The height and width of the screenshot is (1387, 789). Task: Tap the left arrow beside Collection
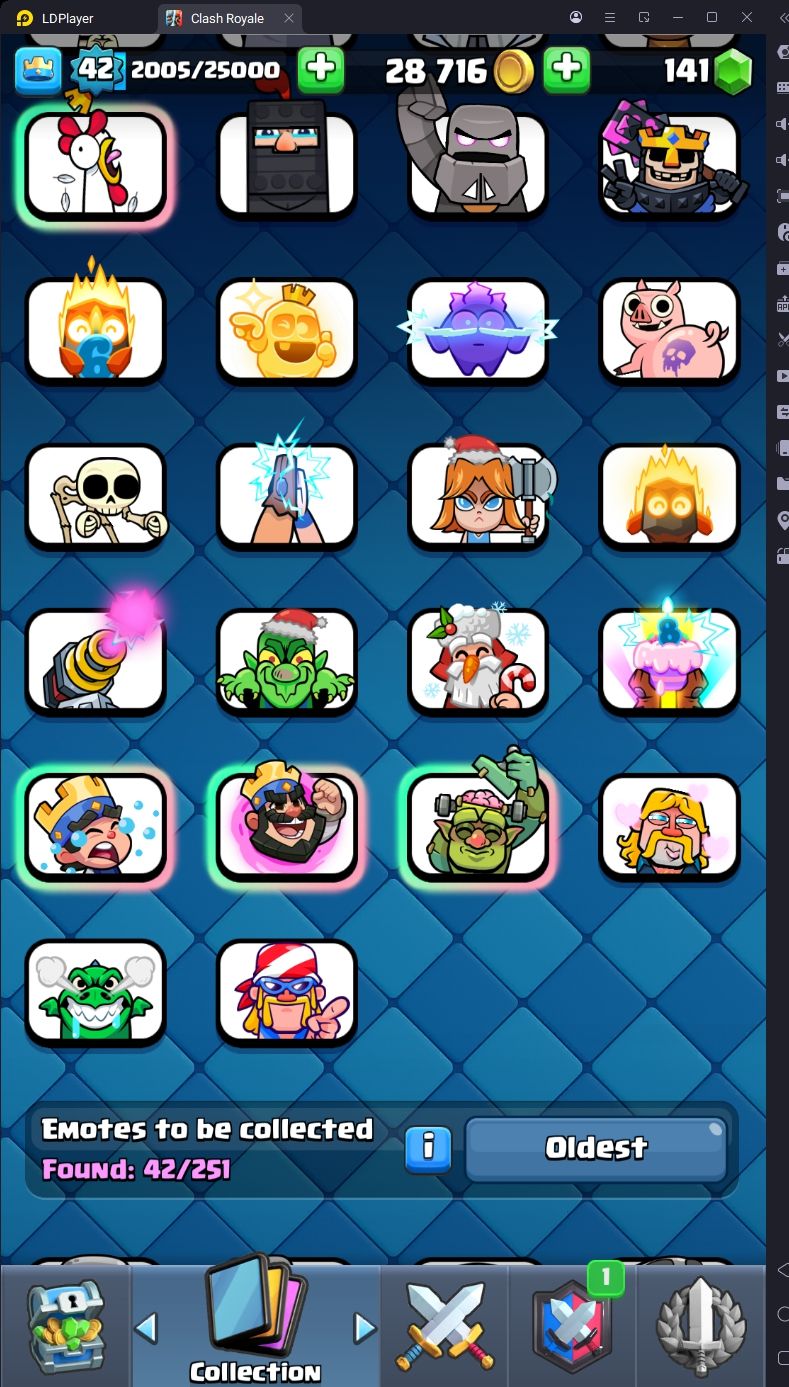[x=146, y=1327]
